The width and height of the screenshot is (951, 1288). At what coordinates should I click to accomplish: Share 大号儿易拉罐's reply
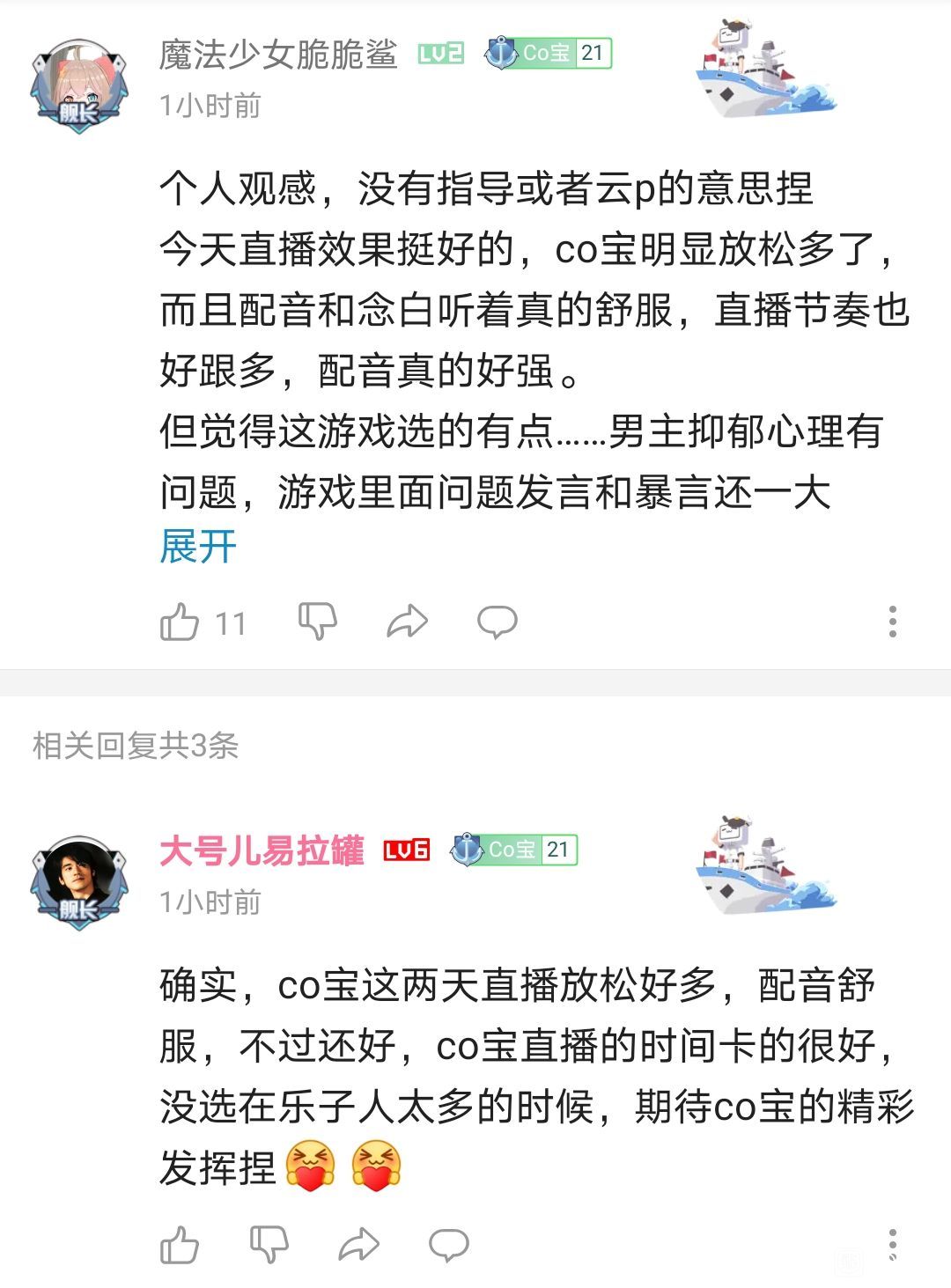[359, 1244]
